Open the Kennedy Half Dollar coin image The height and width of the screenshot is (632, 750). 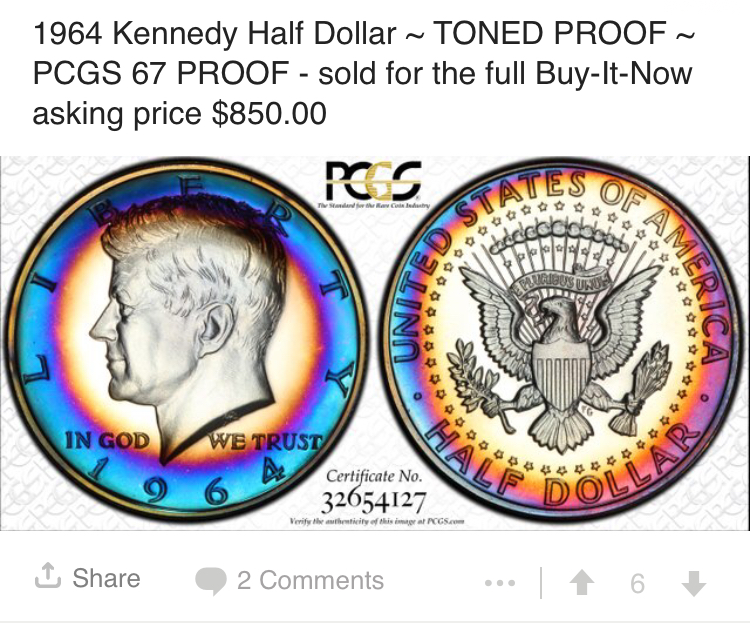[375, 345]
